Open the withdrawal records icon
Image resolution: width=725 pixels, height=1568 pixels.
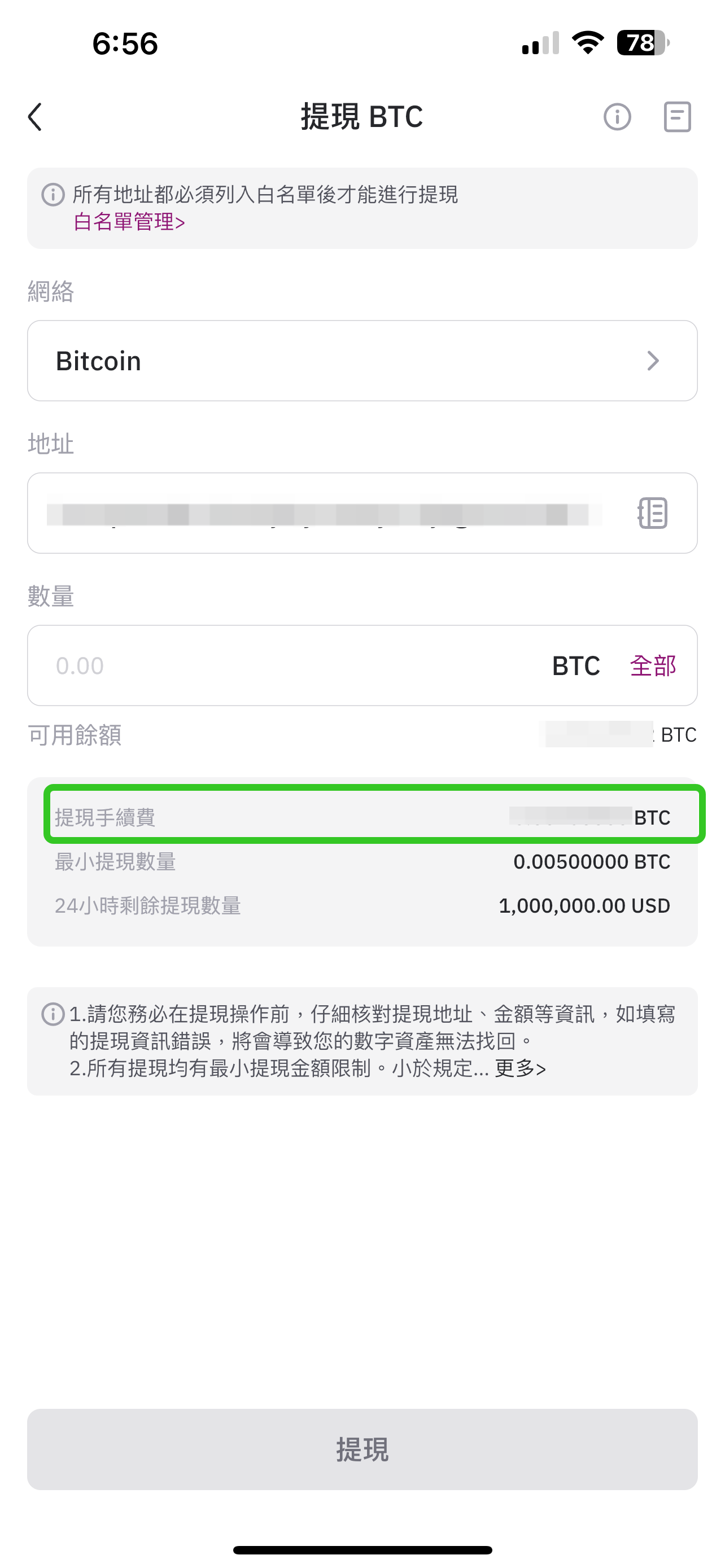pyautogui.click(x=677, y=116)
